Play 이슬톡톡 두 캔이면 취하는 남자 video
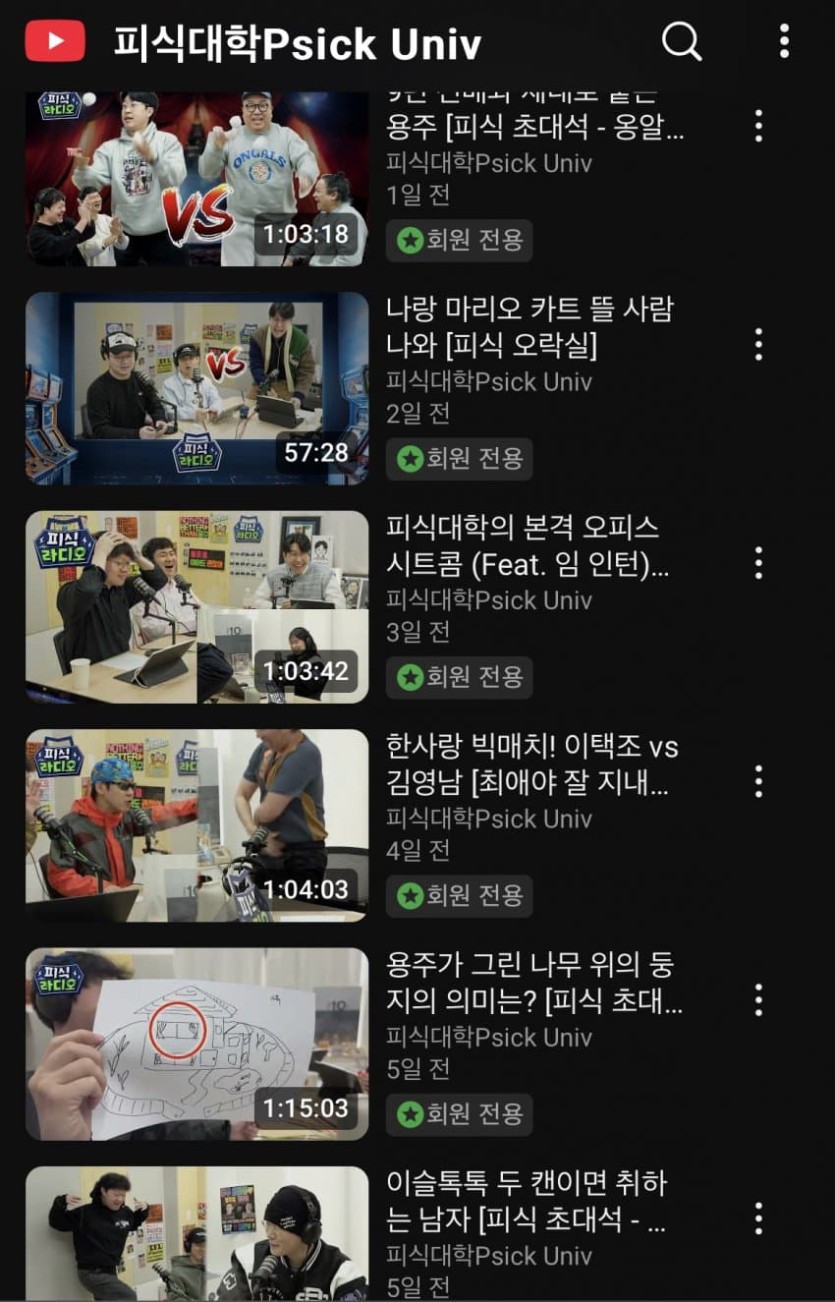Image resolution: width=835 pixels, height=1302 pixels. tap(197, 1234)
